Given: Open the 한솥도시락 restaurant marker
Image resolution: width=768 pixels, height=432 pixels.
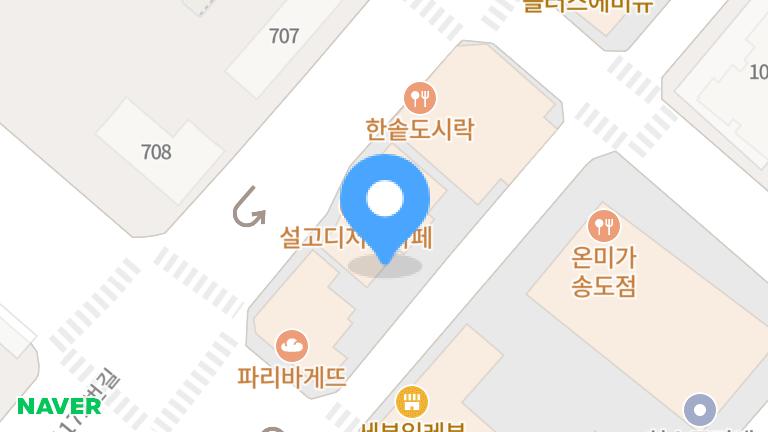Looking at the screenshot, I should tap(419, 98).
